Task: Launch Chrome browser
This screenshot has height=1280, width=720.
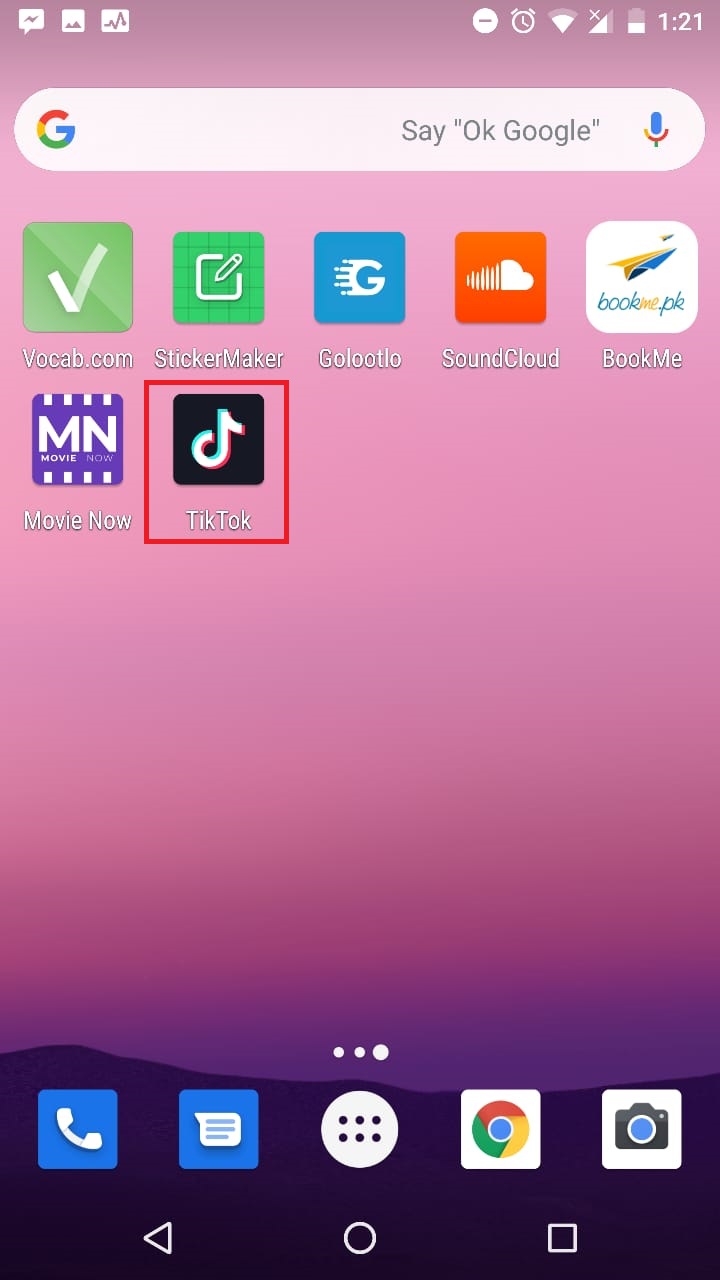Action: [501, 1129]
